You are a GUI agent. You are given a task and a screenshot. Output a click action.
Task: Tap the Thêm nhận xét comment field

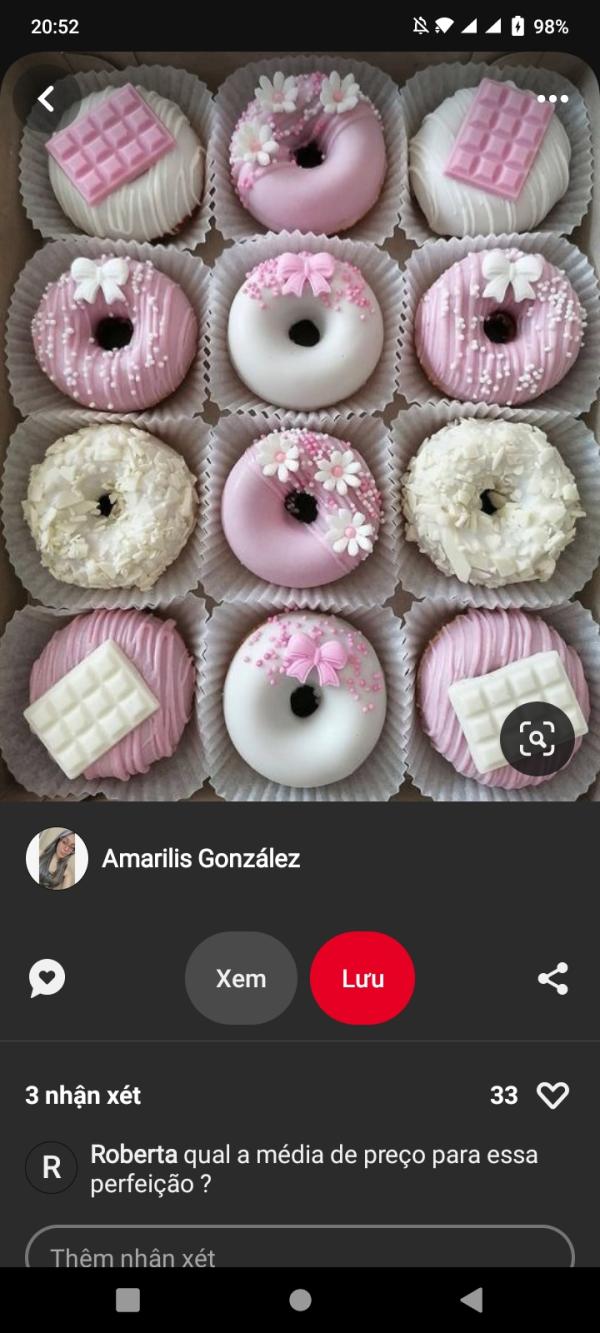(300, 1252)
